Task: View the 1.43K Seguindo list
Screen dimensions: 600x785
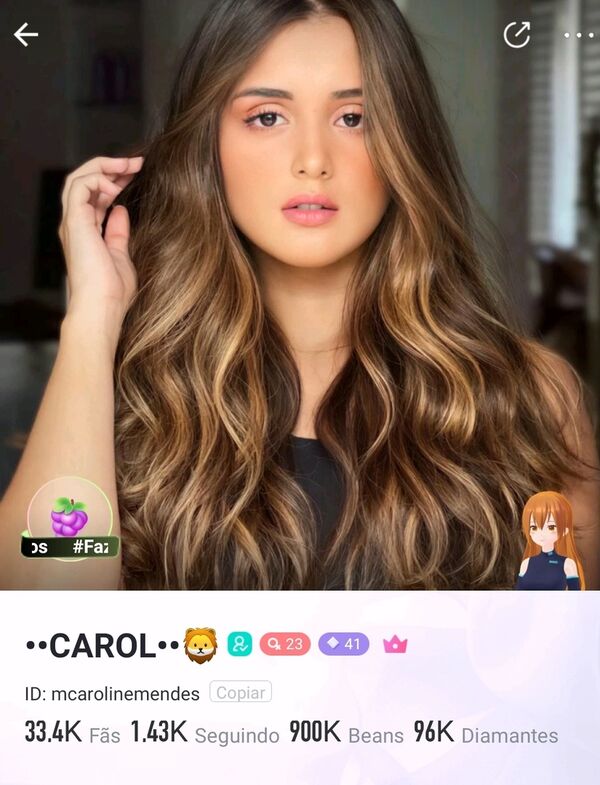Action: [204, 734]
